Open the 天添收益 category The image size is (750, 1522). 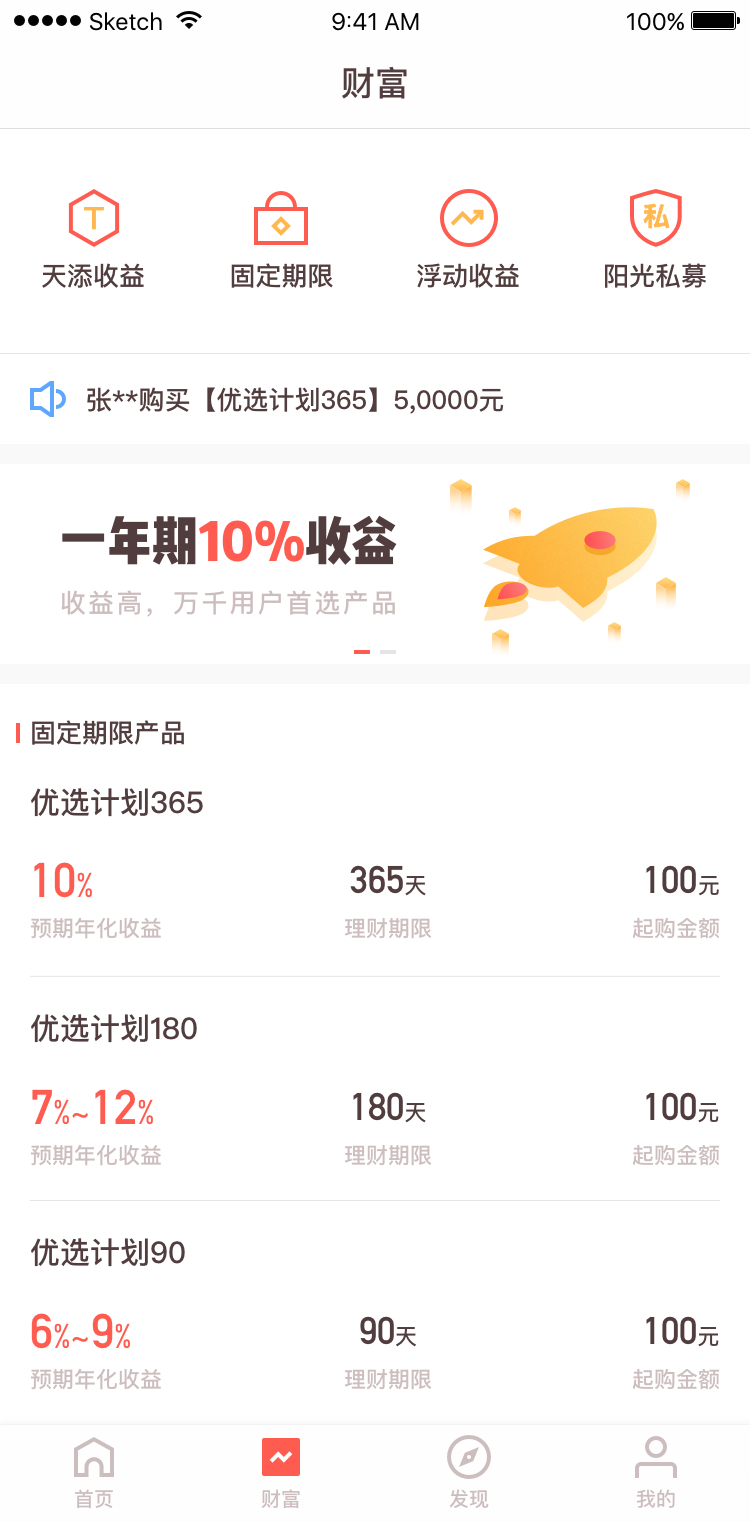pyautogui.click(x=93, y=239)
